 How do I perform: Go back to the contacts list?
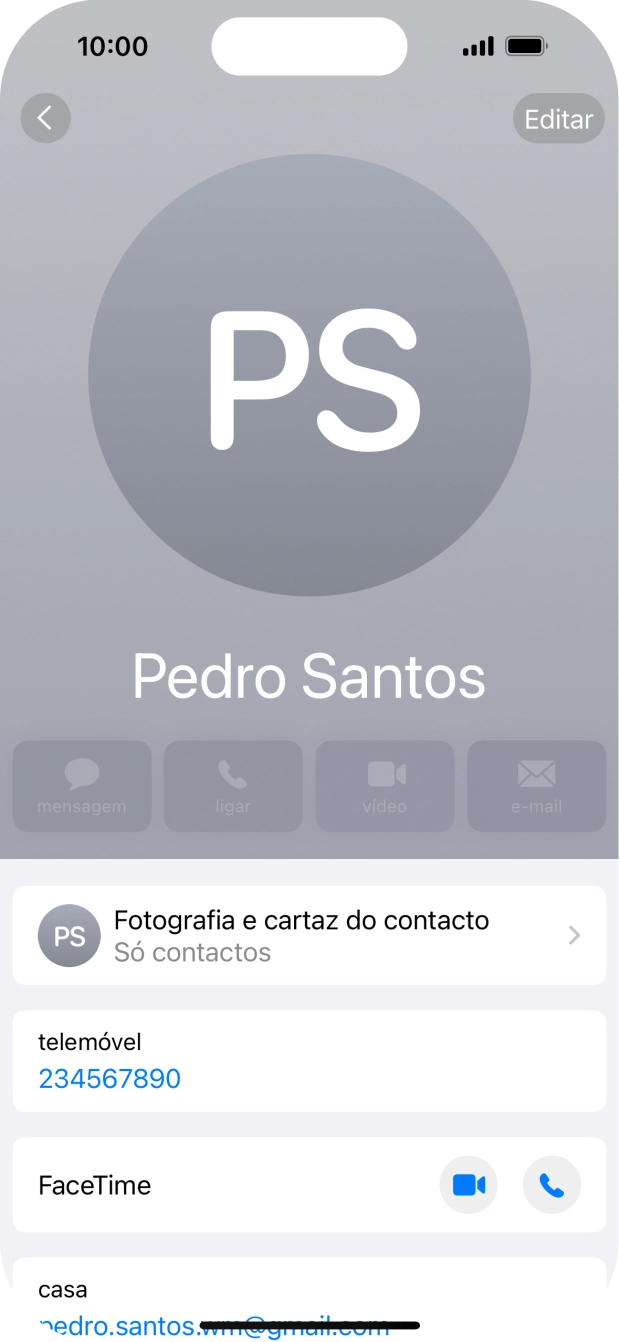pos(45,118)
